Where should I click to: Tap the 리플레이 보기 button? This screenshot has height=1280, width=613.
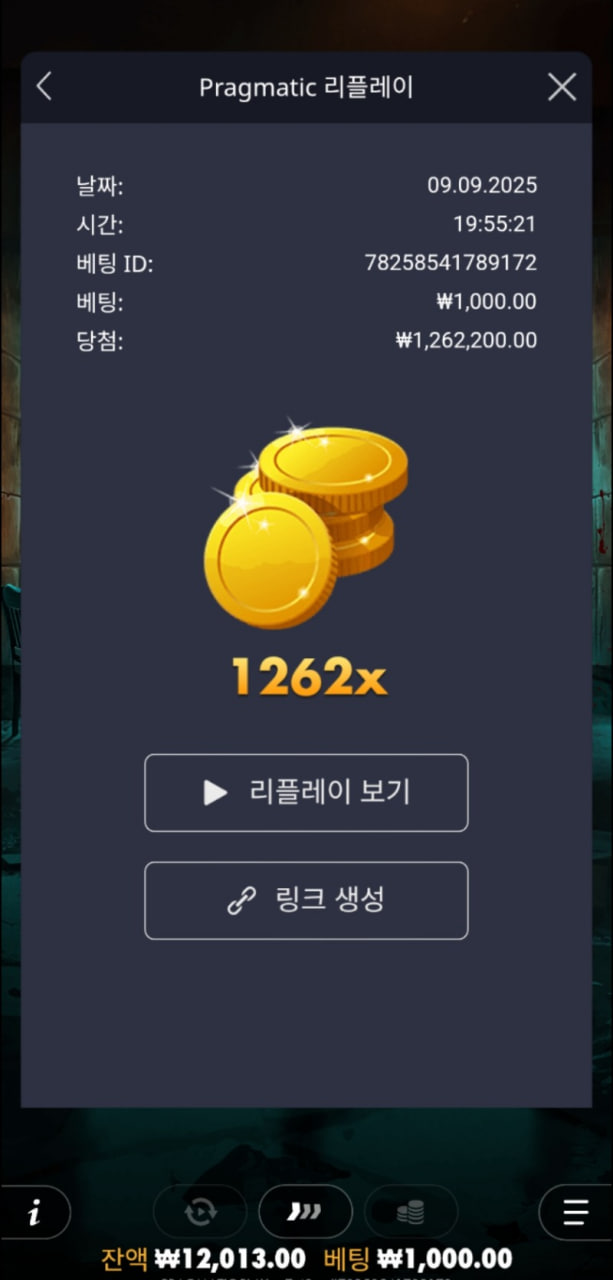(x=306, y=793)
